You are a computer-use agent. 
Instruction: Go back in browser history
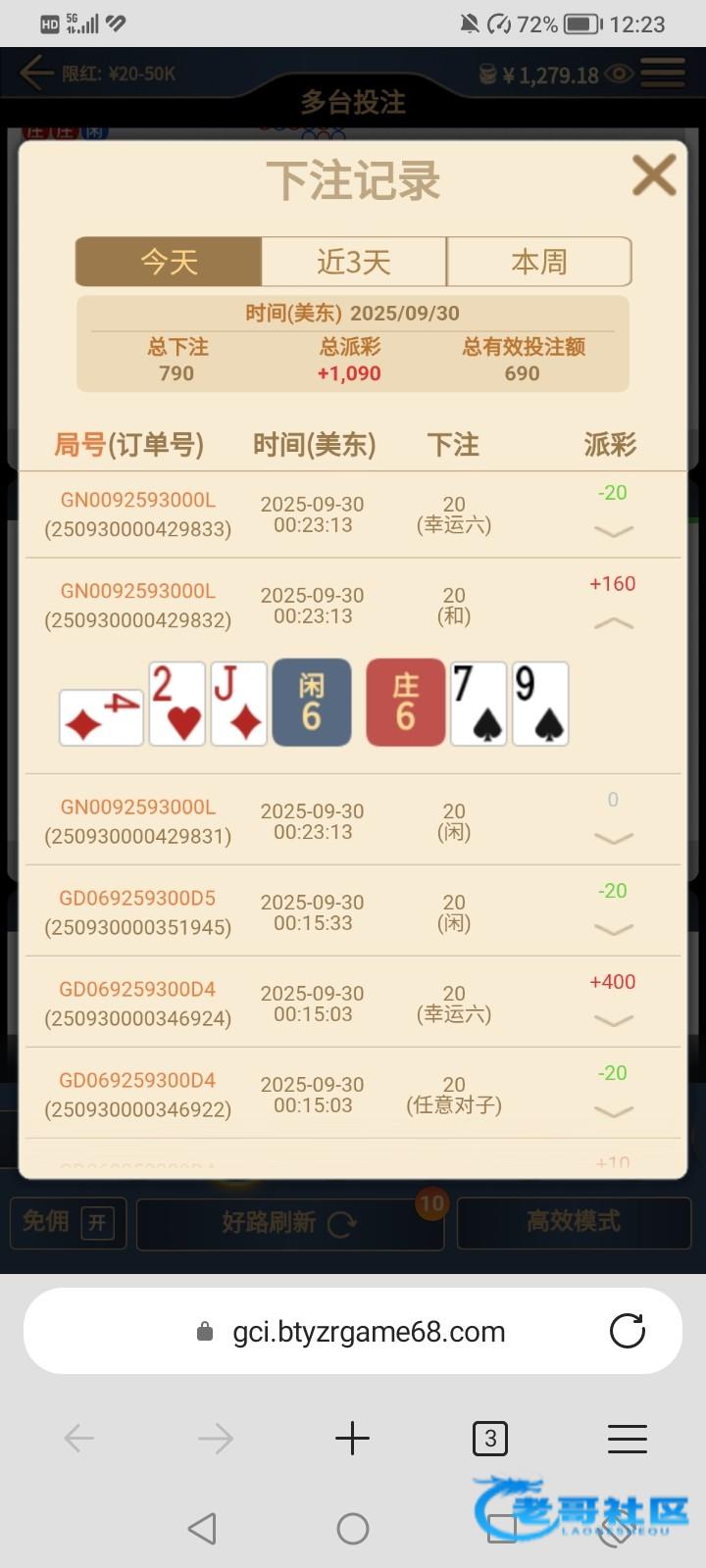(x=78, y=1439)
